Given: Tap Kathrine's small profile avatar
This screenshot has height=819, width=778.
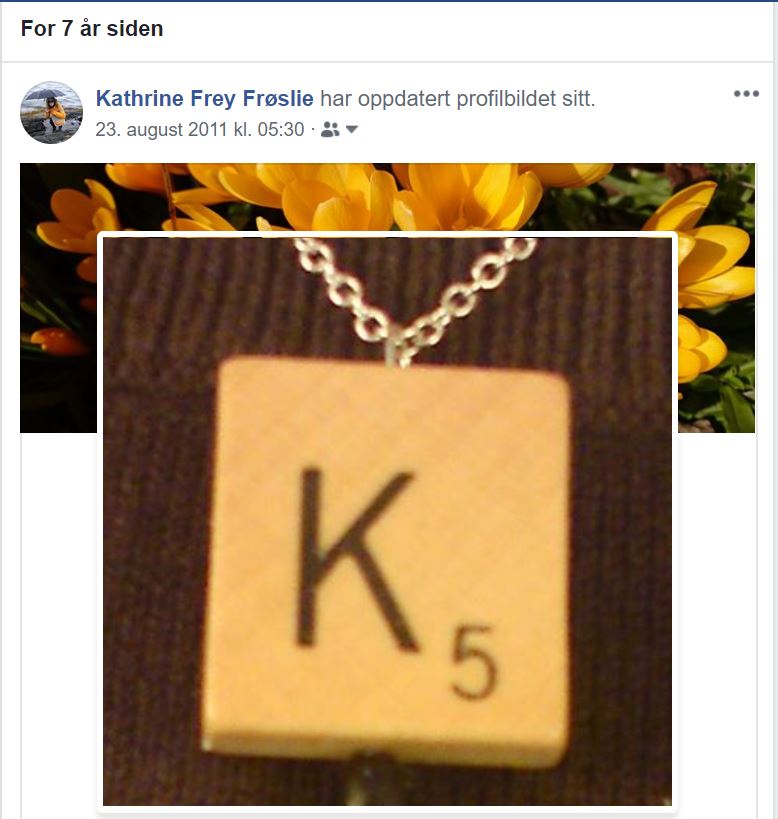Looking at the screenshot, I should click(51, 113).
